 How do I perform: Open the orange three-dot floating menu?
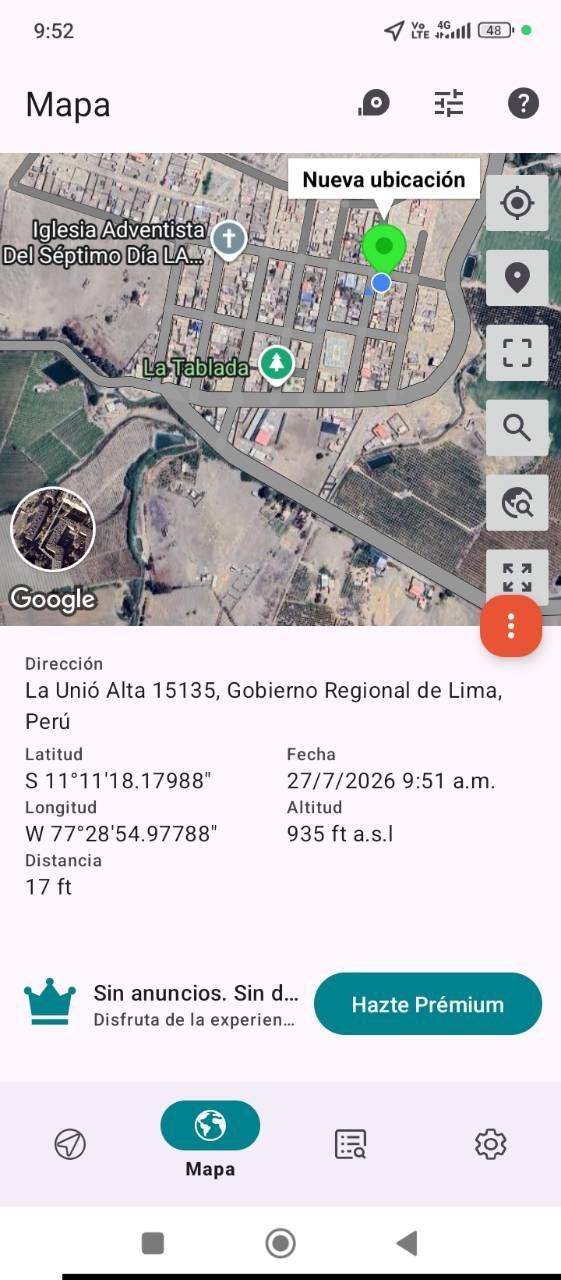[511, 626]
